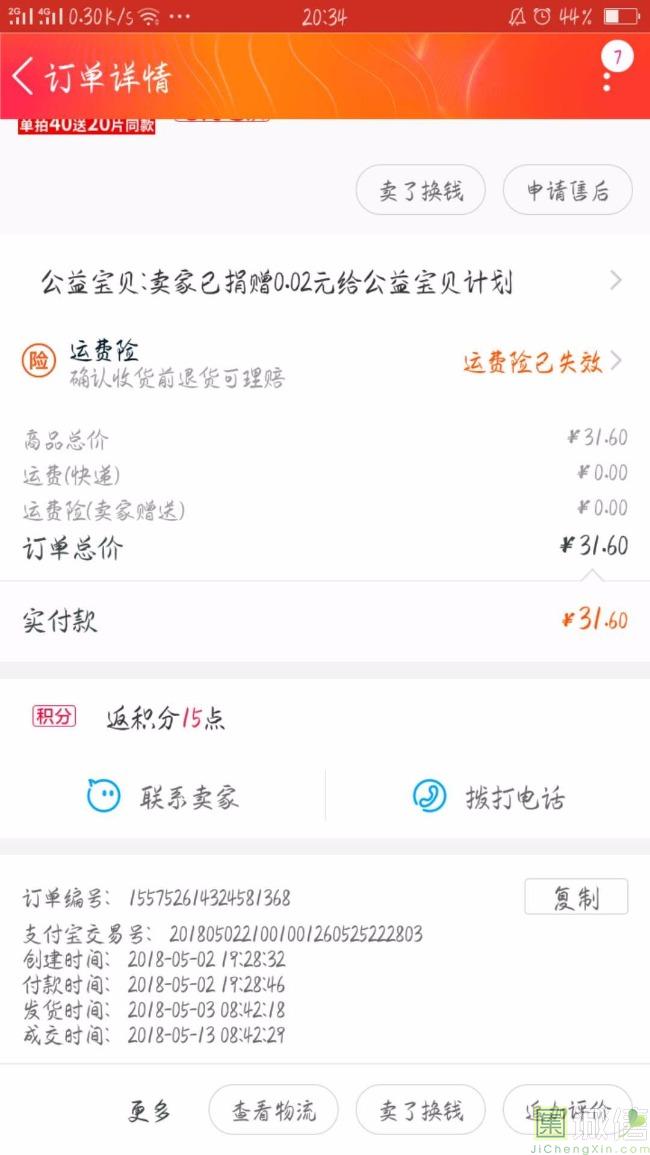650x1155 pixels.
Task: Open the overflow menu with badge 7
Action: 608,72
